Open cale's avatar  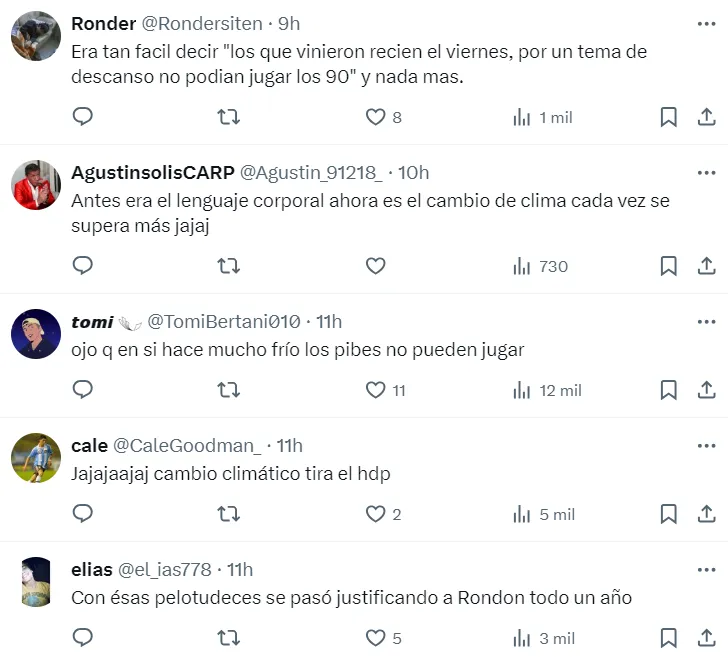[x=36, y=458]
